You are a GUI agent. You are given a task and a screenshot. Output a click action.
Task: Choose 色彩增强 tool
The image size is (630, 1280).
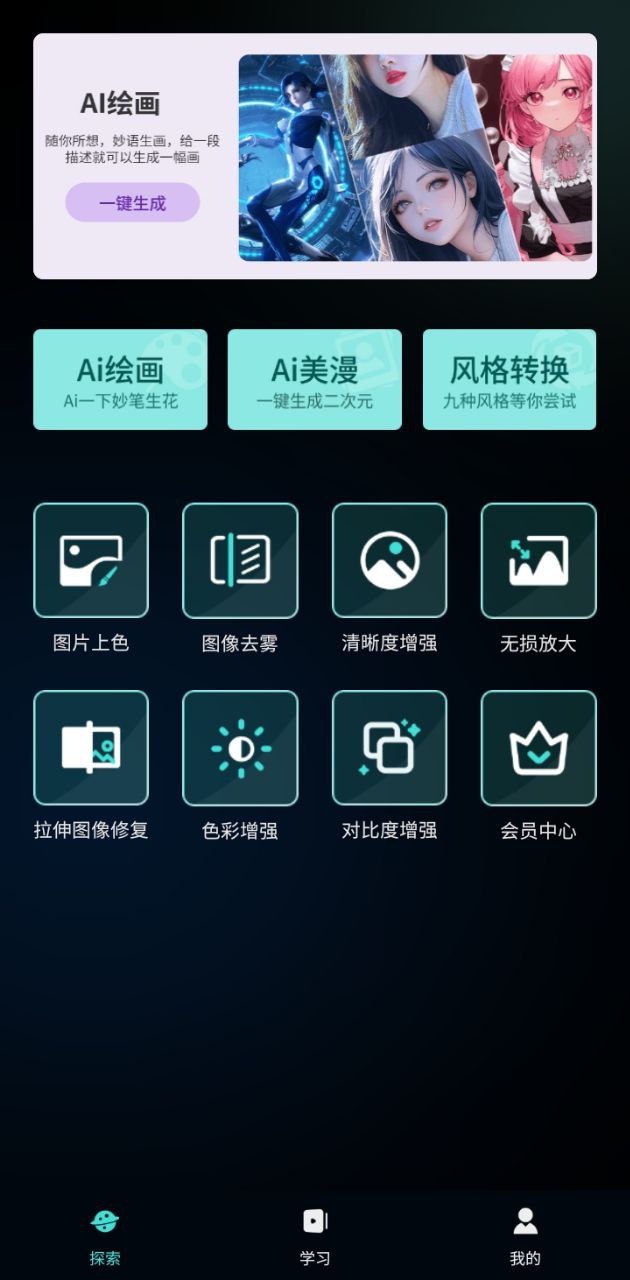(240, 748)
